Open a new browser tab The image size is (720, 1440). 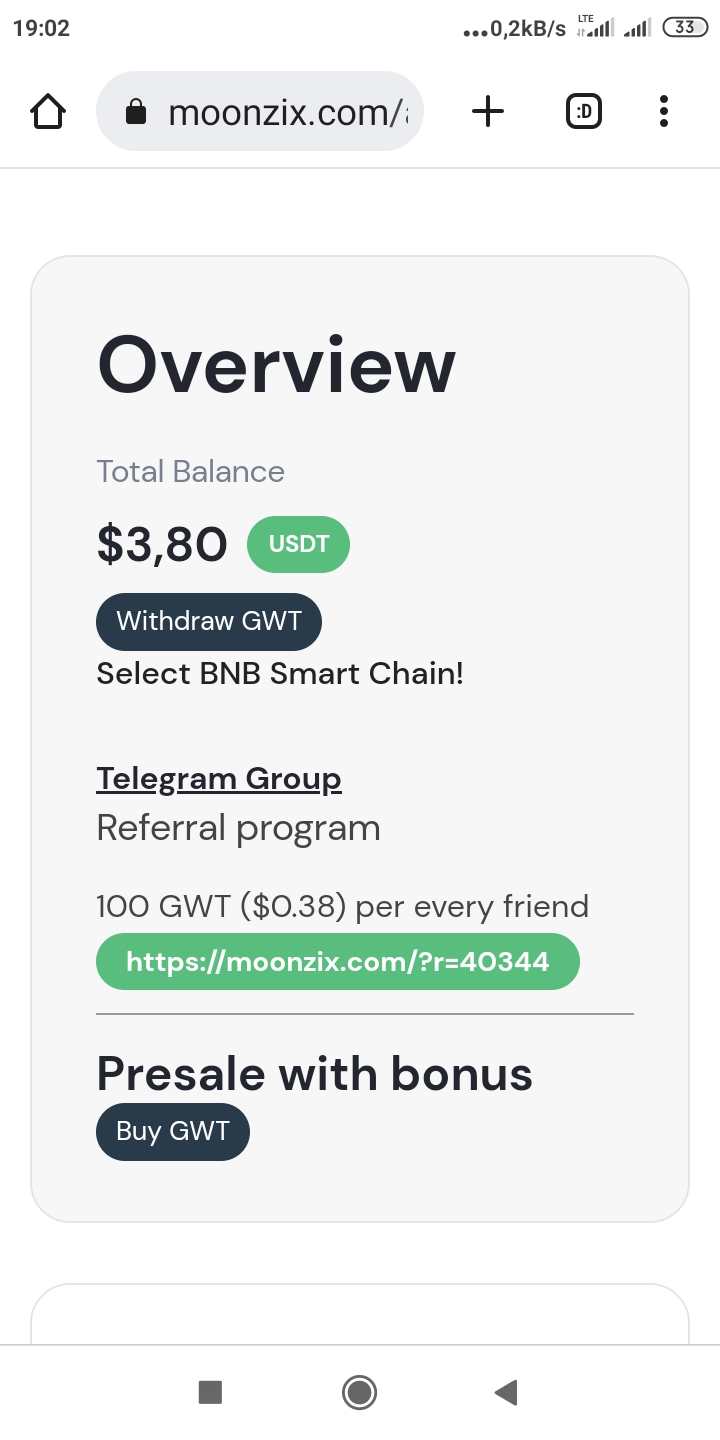point(487,111)
